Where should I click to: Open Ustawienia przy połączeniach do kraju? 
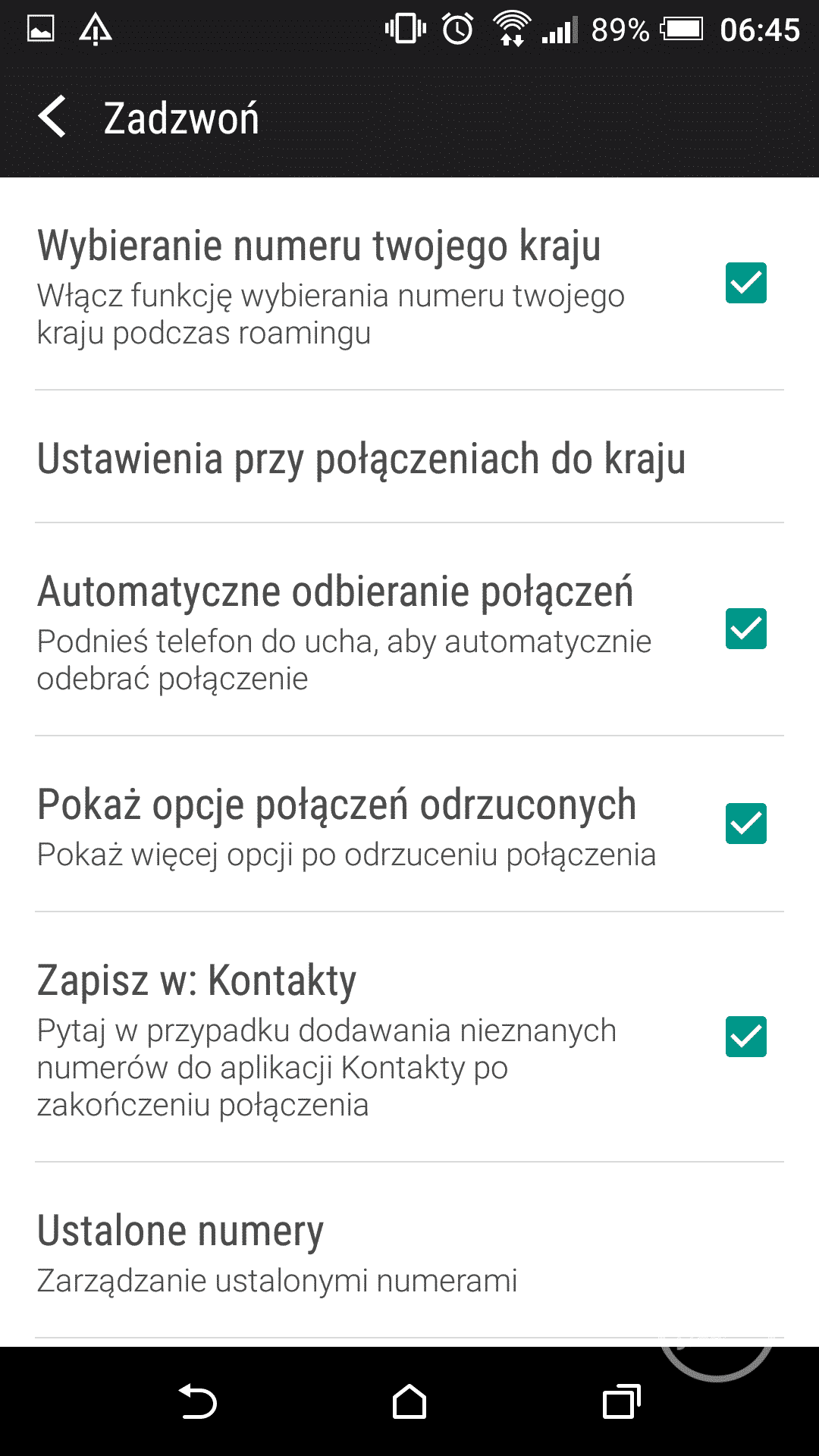(x=362, y=459)
